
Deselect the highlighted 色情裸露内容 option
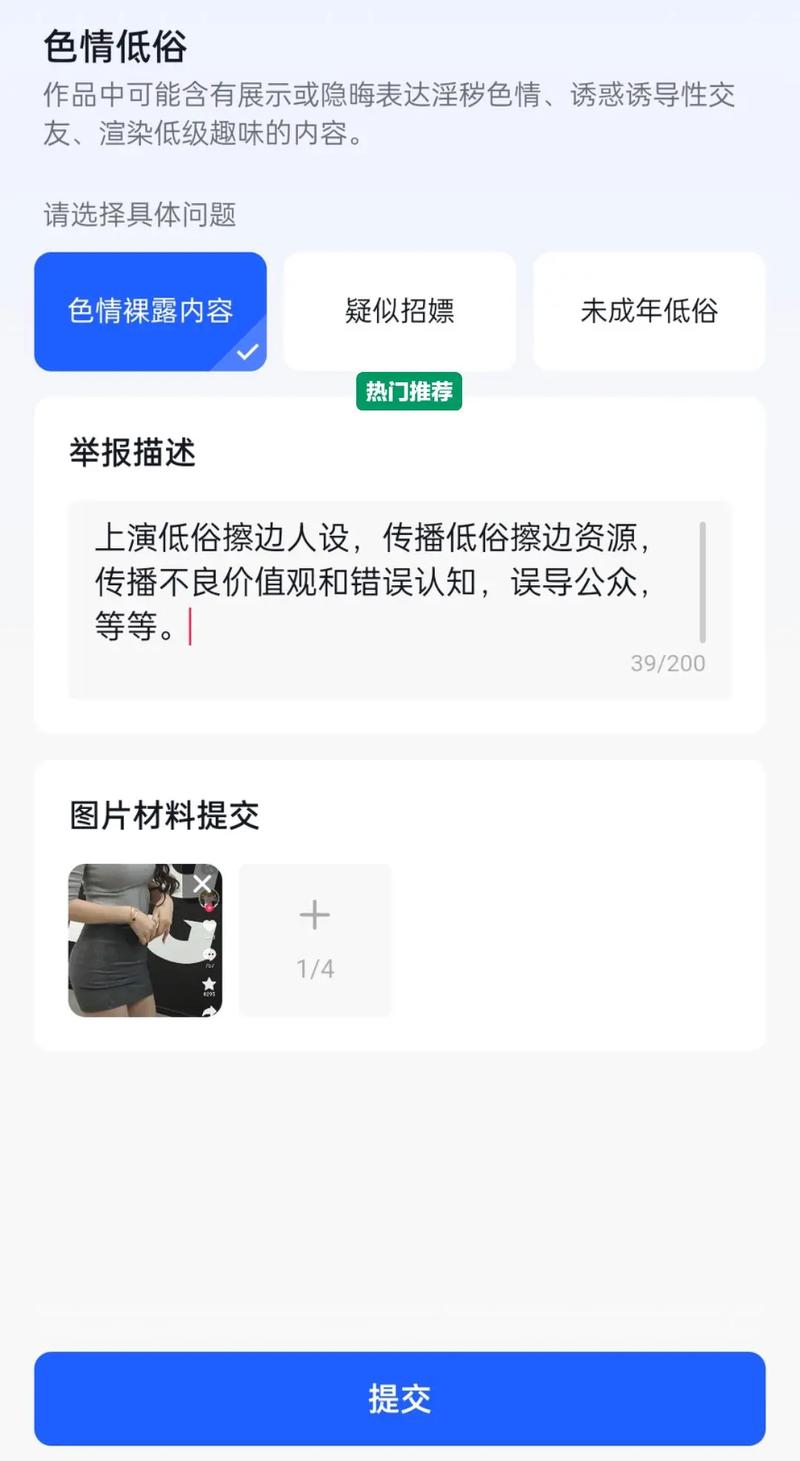click(x=150, y=311)
